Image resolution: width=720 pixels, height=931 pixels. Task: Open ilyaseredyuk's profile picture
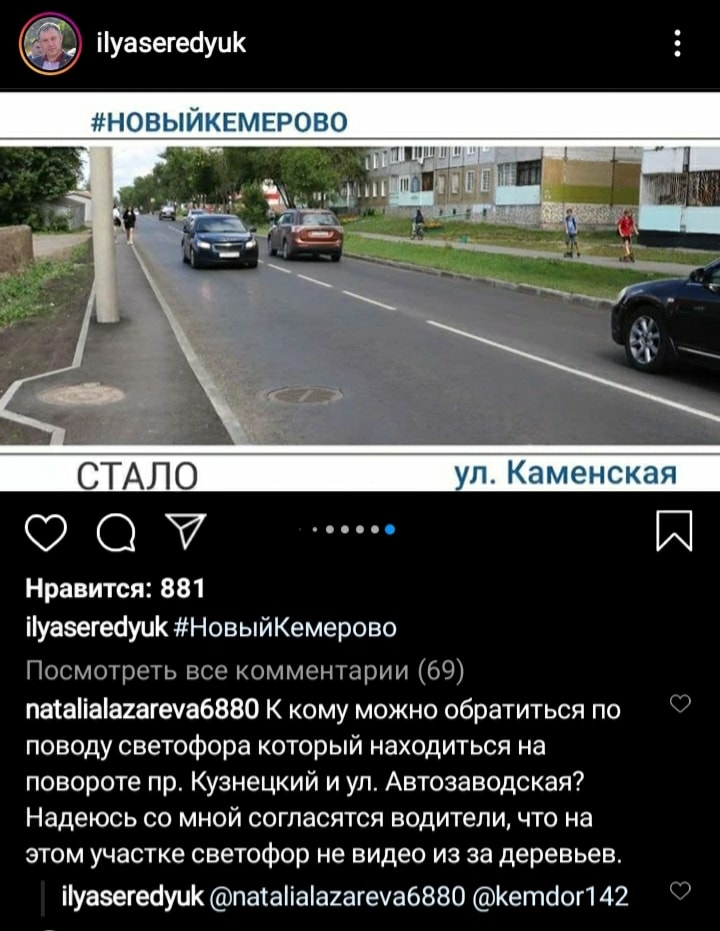point(49,44)
